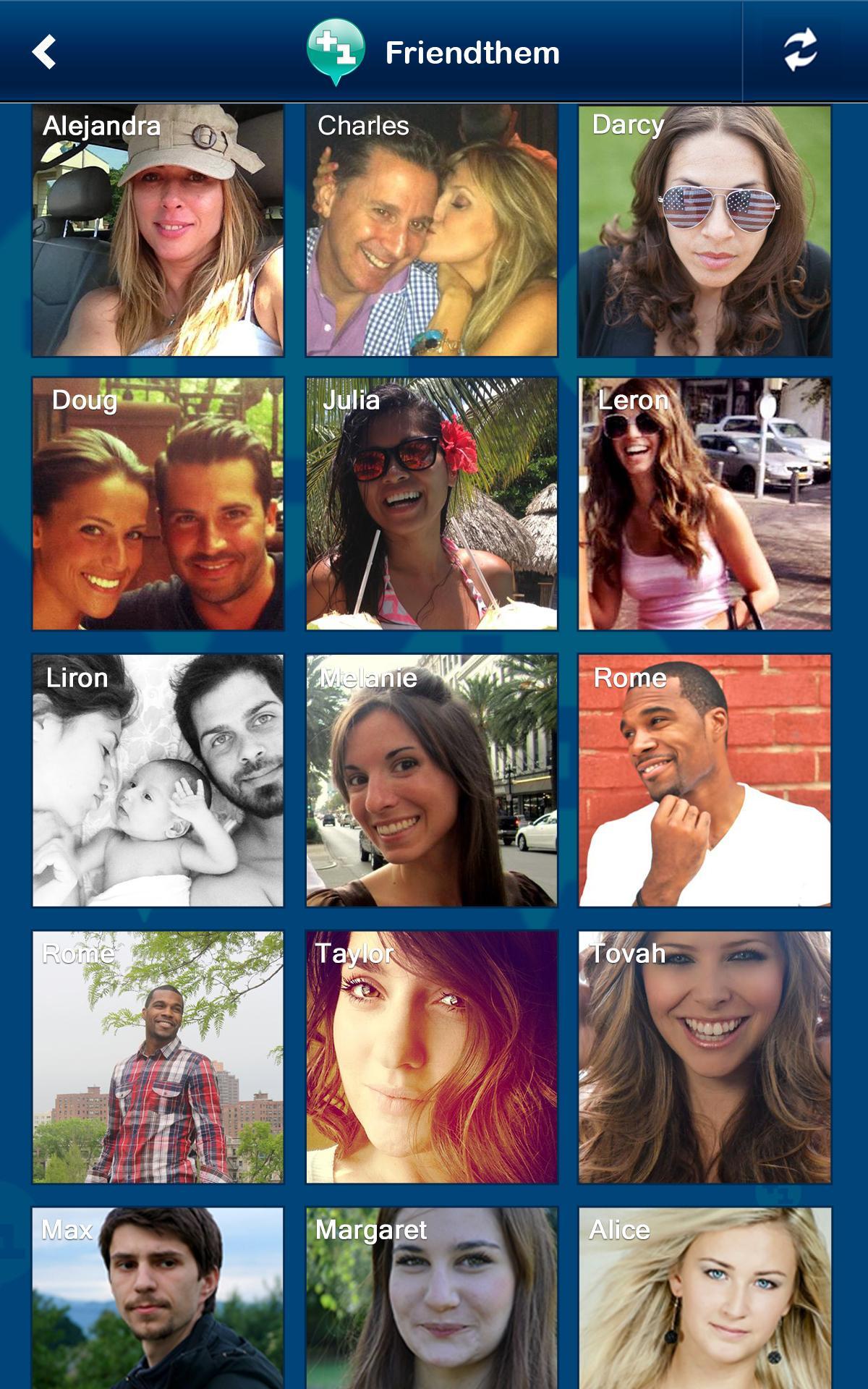View Darcy's profile
This screenshot has width=868, height=1389.
coord(705,231)
